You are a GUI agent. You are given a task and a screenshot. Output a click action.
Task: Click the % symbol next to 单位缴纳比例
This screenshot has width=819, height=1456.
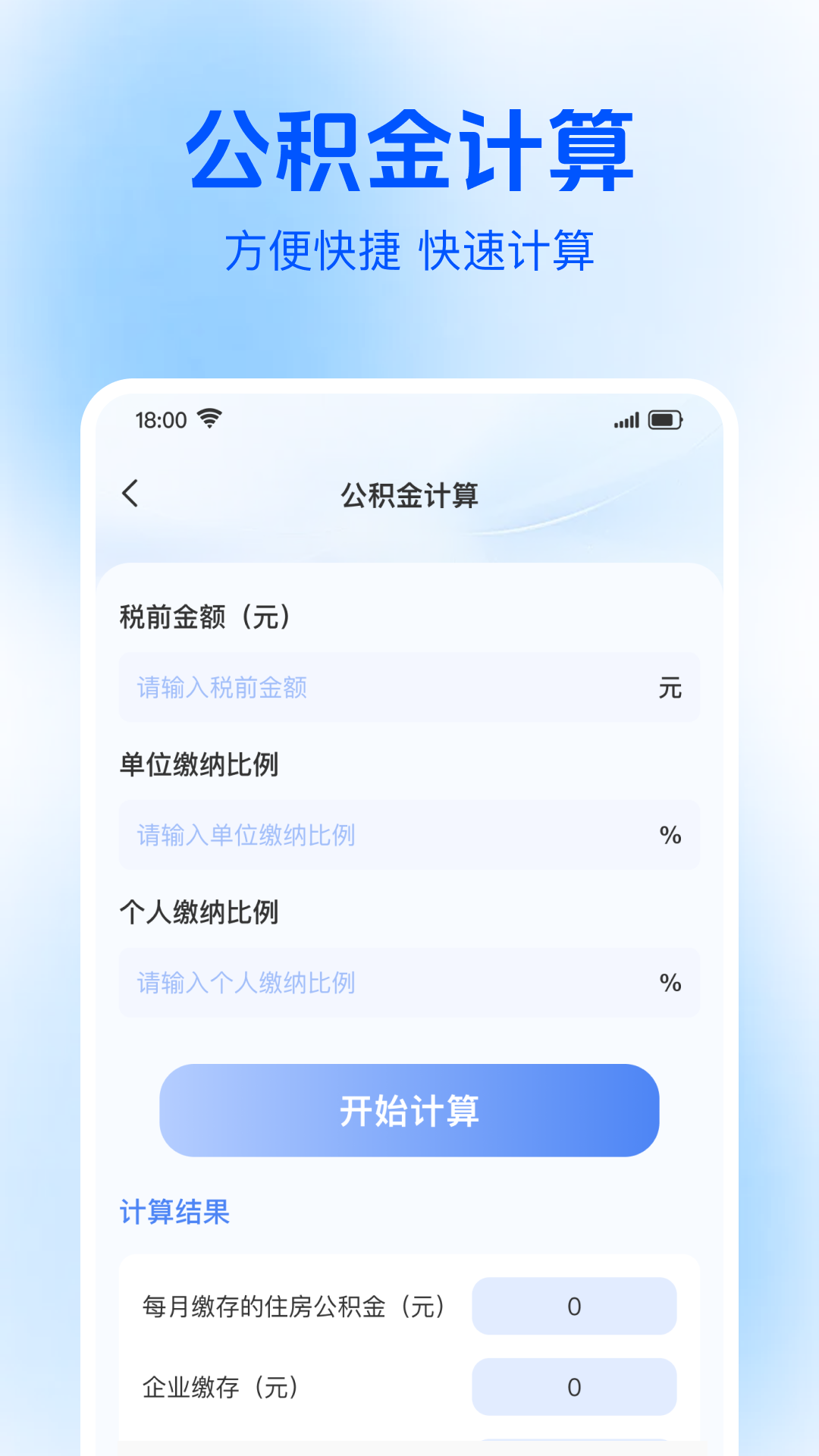pos(670,834)
